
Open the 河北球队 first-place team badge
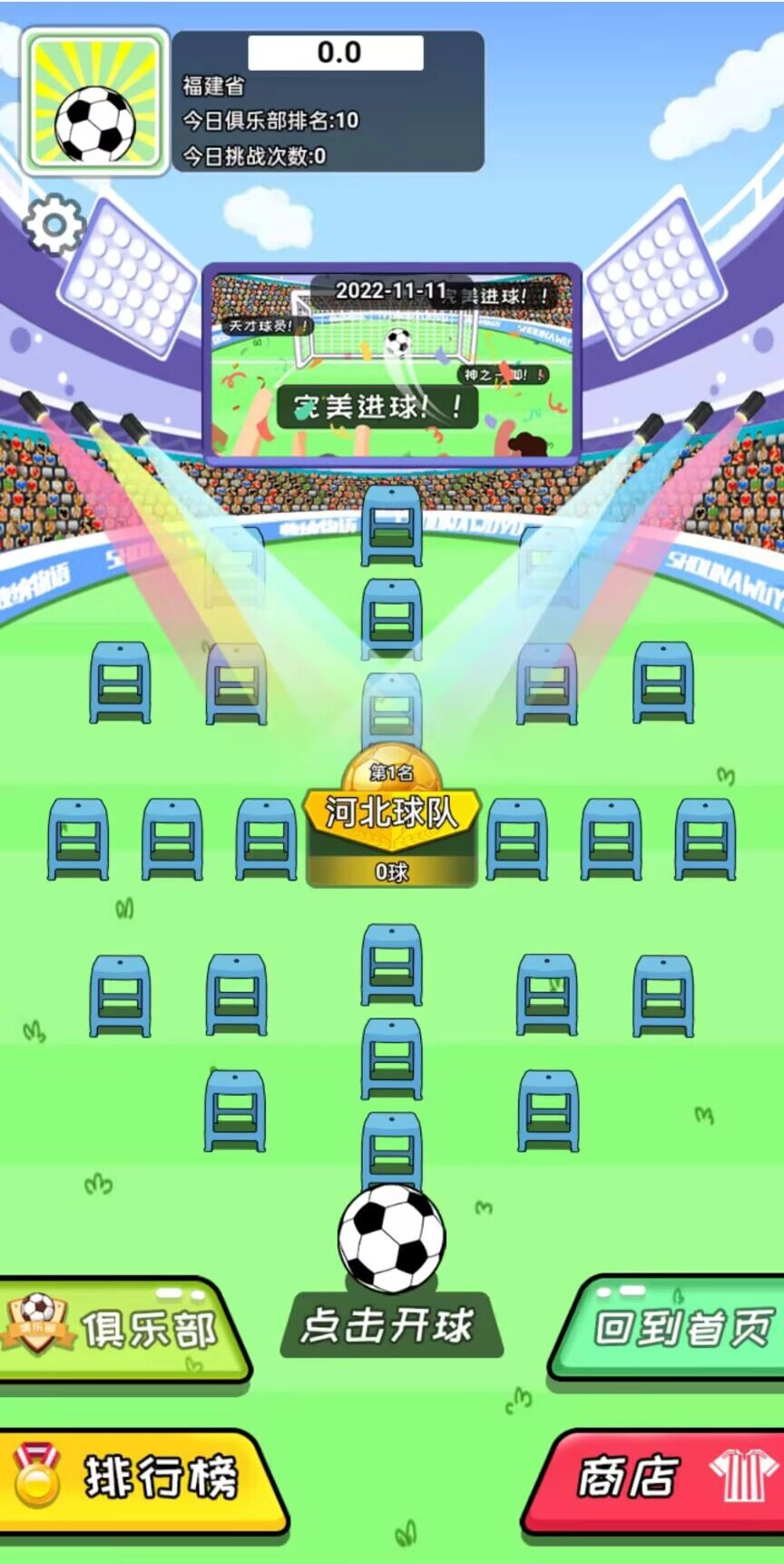(x=391, y=817)
